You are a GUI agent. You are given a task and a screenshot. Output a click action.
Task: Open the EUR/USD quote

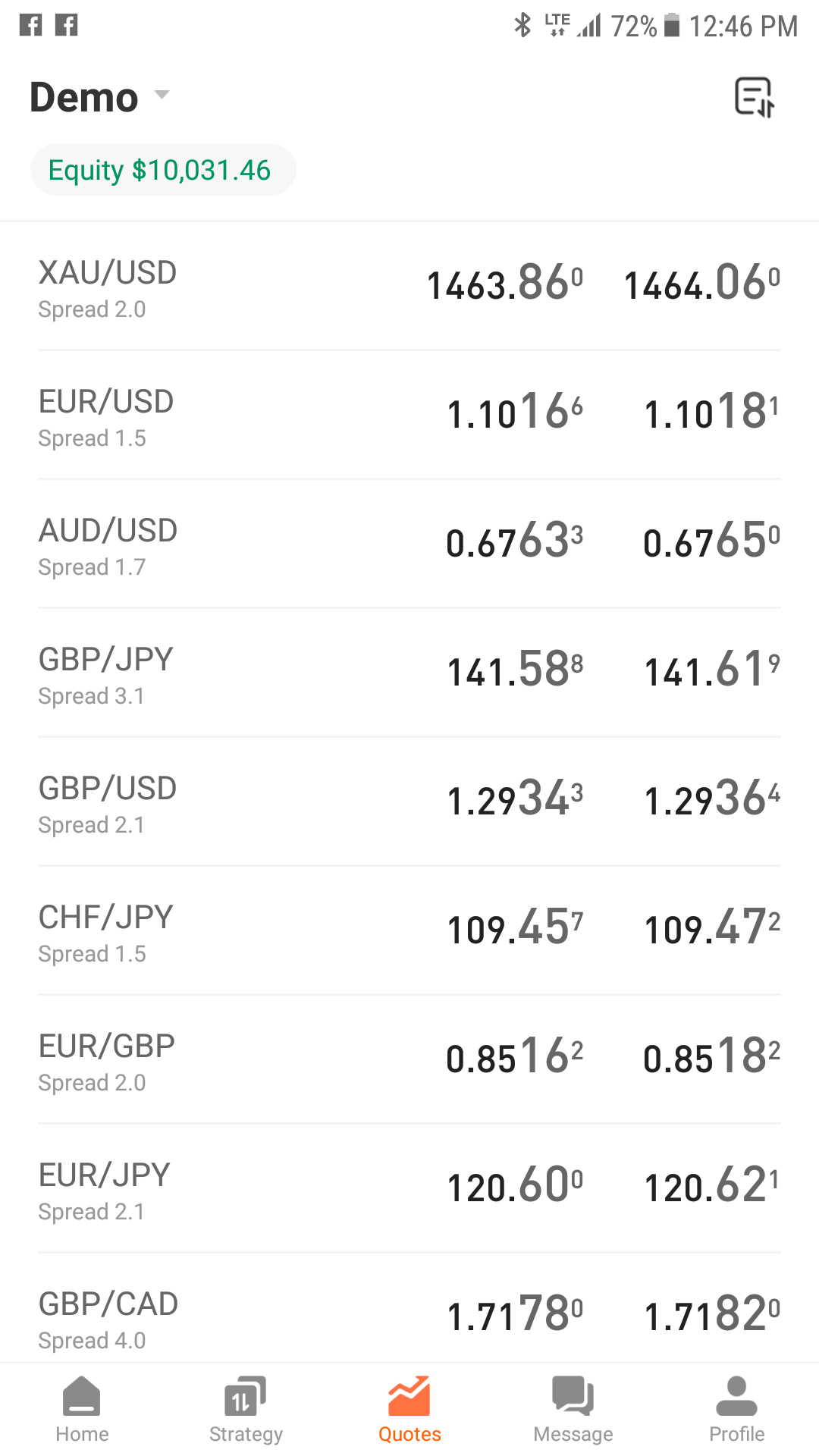click(x=409, y=416)
